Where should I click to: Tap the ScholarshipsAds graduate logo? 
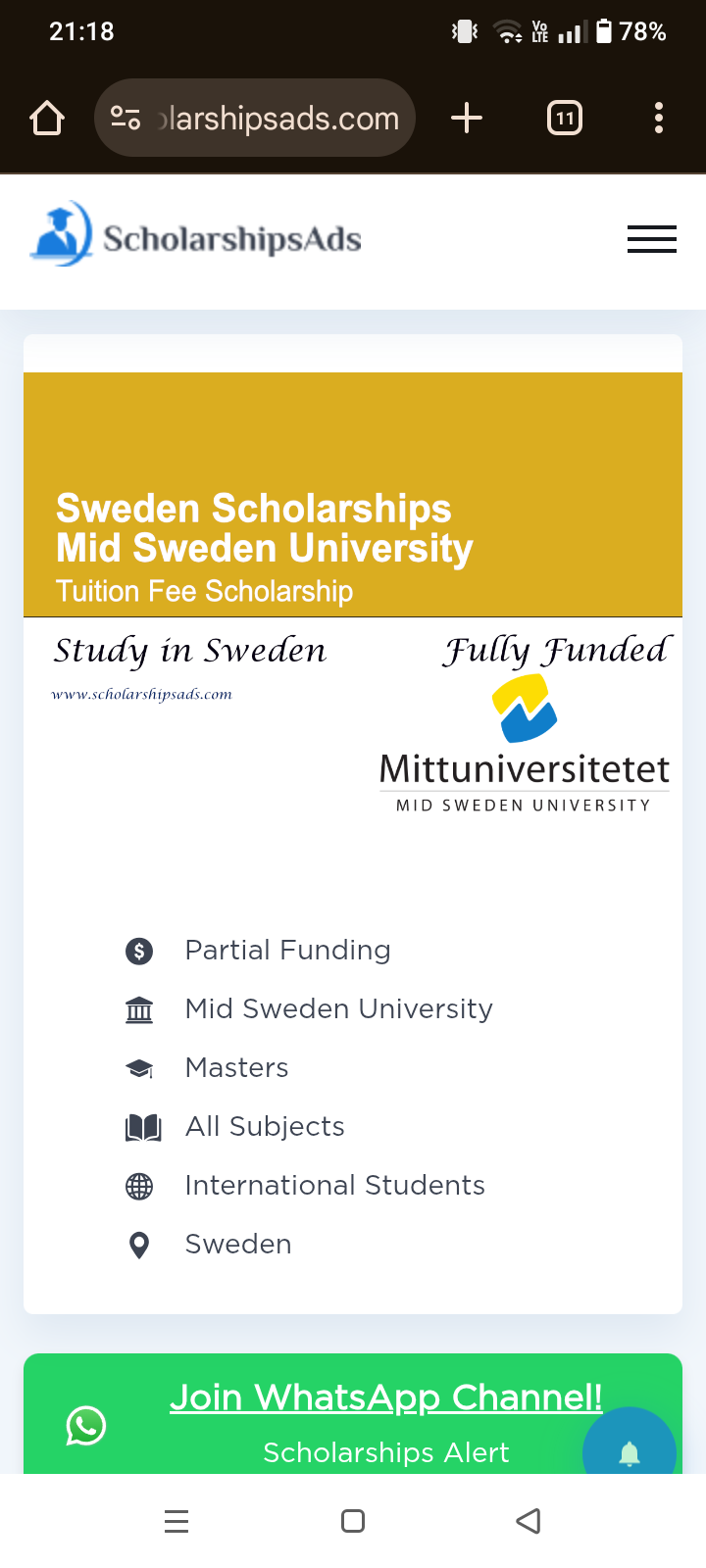[61, 234]
